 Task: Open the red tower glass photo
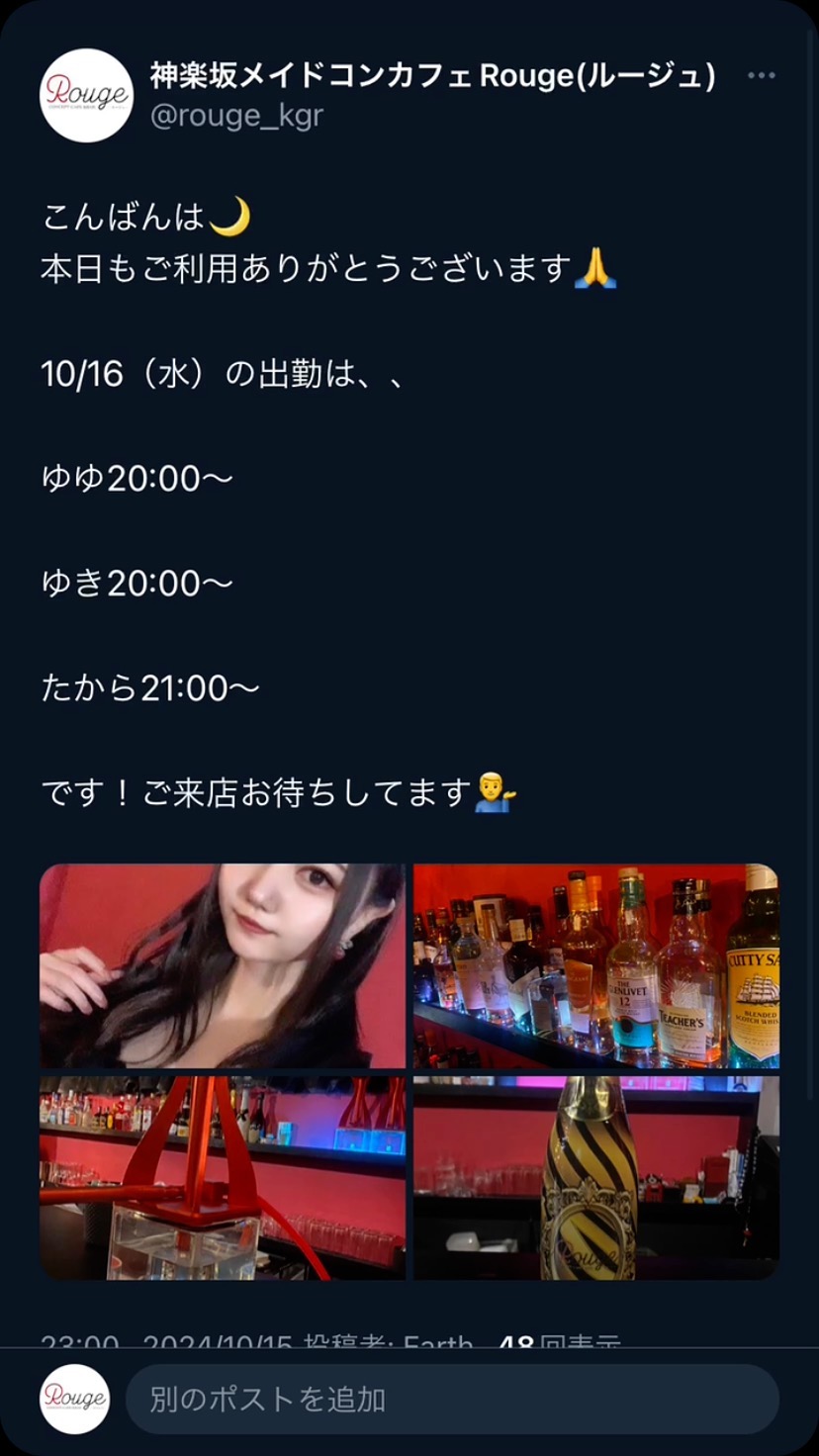(223, 1177)
